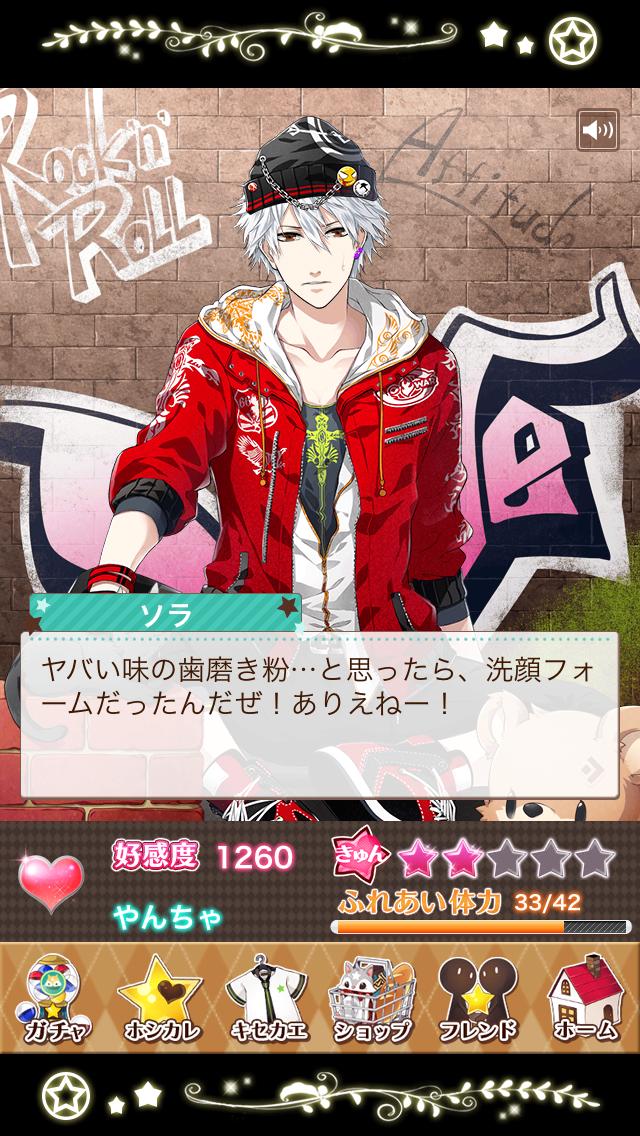Go to the ショップ (Shop) tab
The image size is (640, 1136).
point(373,999)
